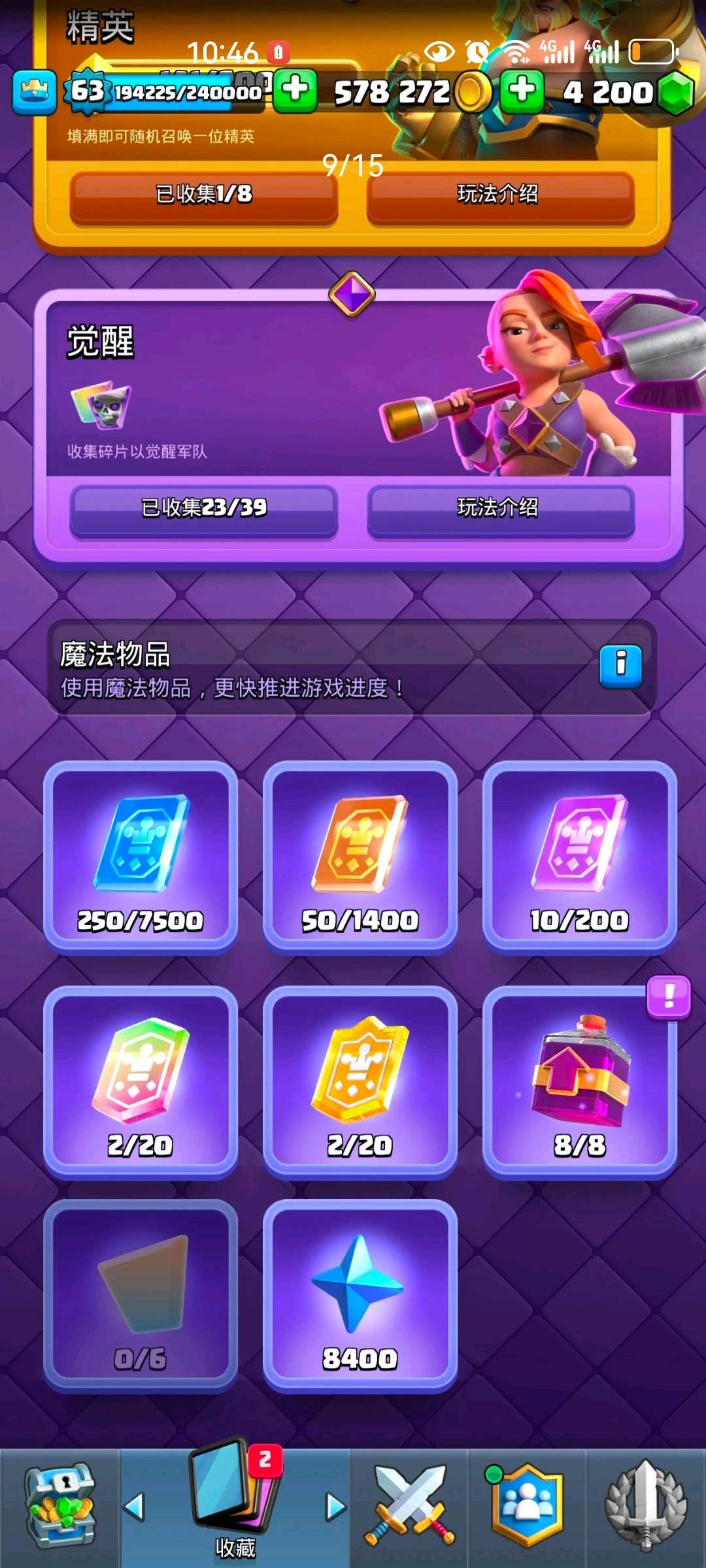This screenshot has height=1568, width=706.
Task: Switch to the clan social tab
Action: click(527, 1507)
